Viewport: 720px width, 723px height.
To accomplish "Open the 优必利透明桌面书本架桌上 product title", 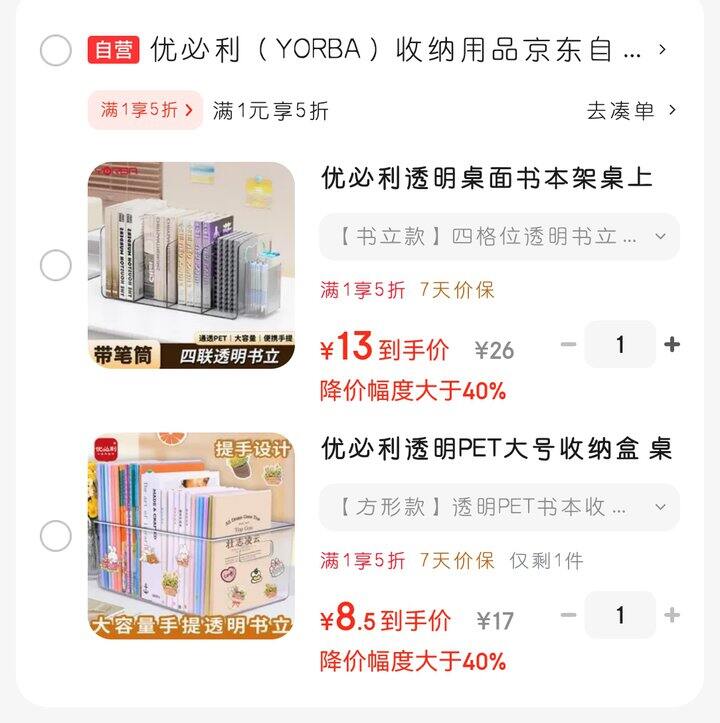I will (x=487, y=178).
